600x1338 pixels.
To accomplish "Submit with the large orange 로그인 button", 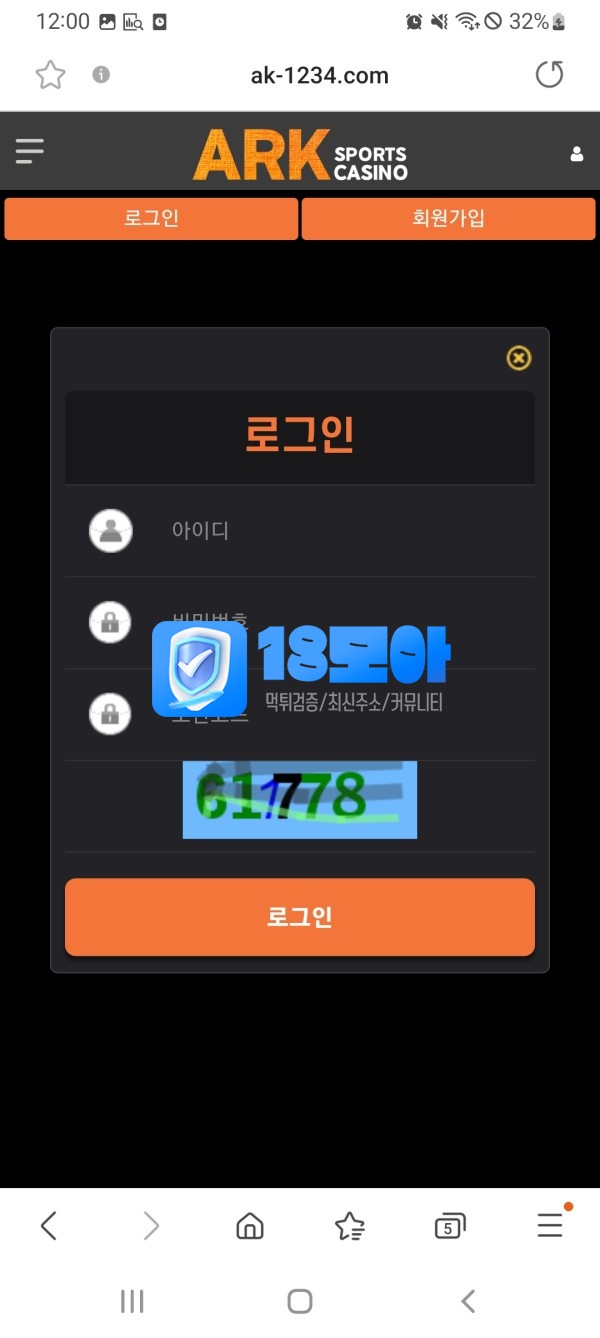I will (300, 917).
